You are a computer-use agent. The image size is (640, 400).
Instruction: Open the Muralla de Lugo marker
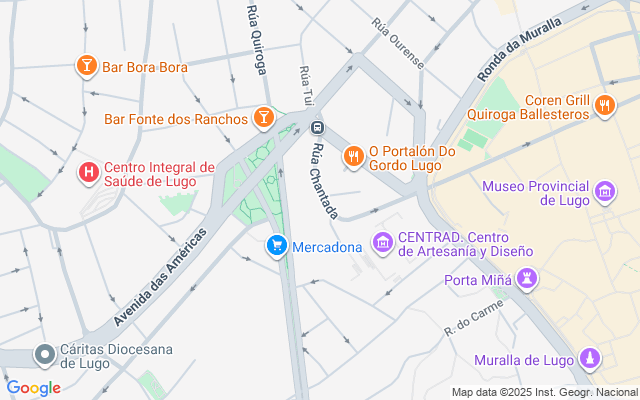coord(592,357)
